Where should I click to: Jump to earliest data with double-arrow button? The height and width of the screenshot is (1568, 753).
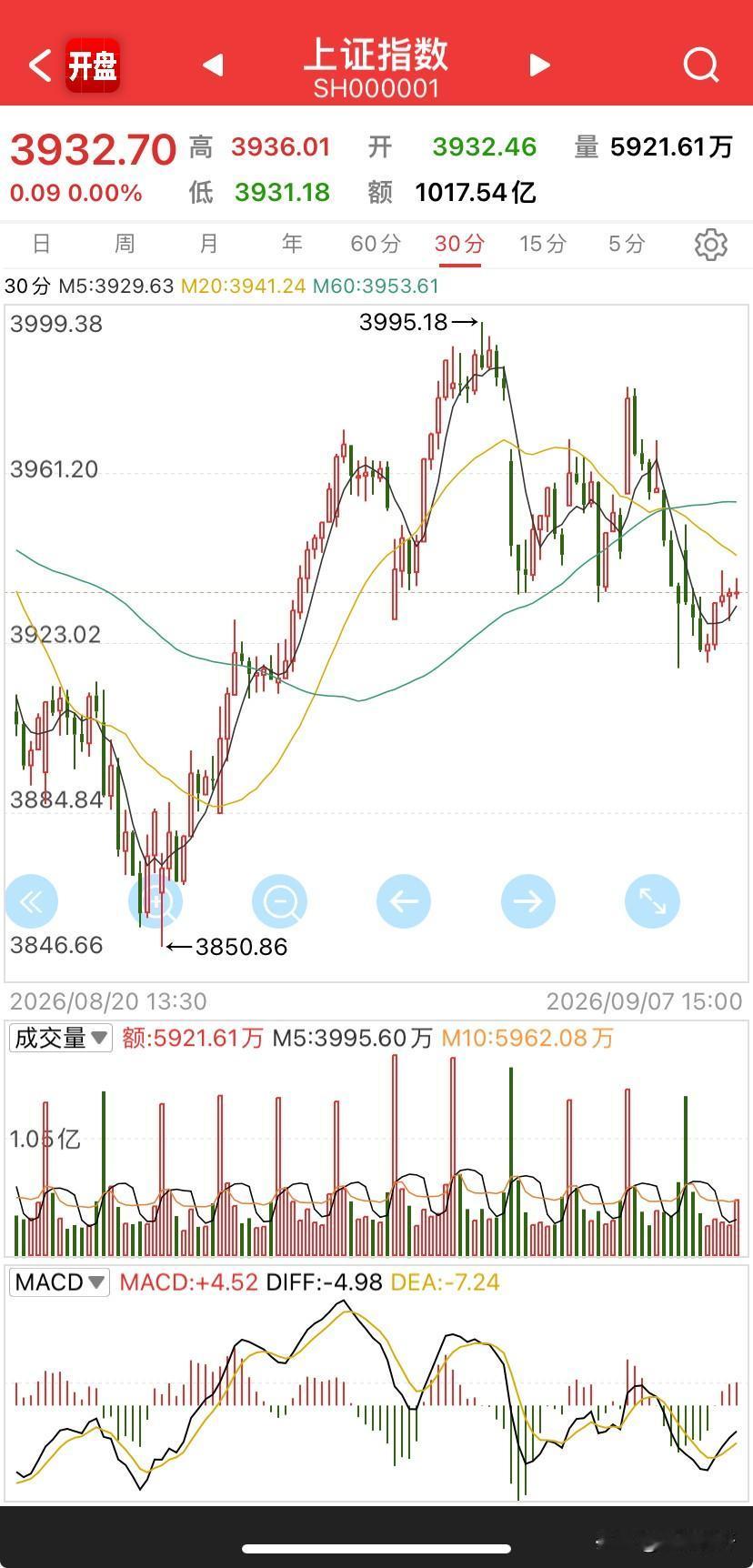tap(32, 901)
